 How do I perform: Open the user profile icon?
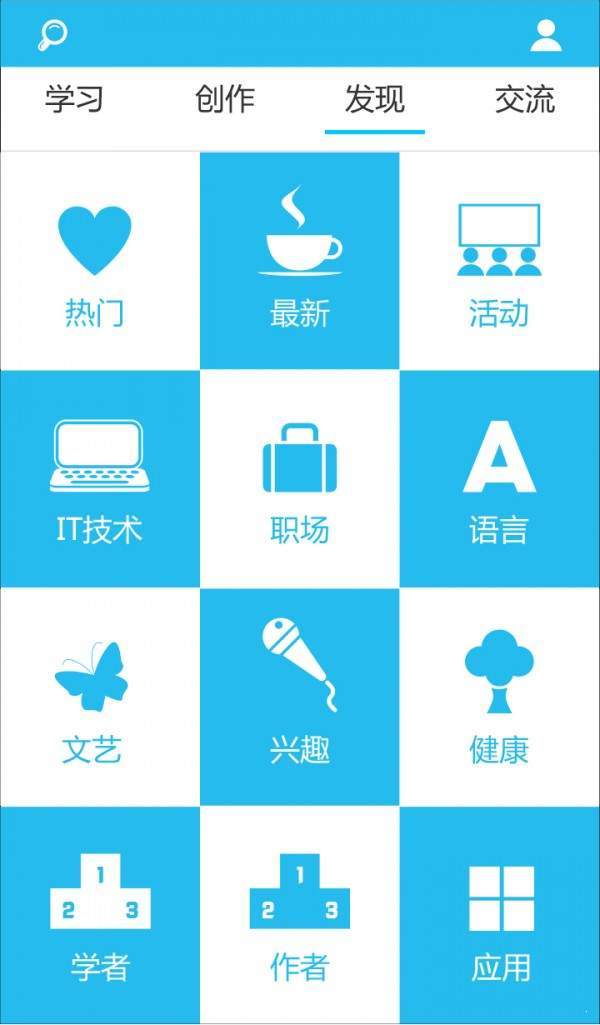point(546,35)
